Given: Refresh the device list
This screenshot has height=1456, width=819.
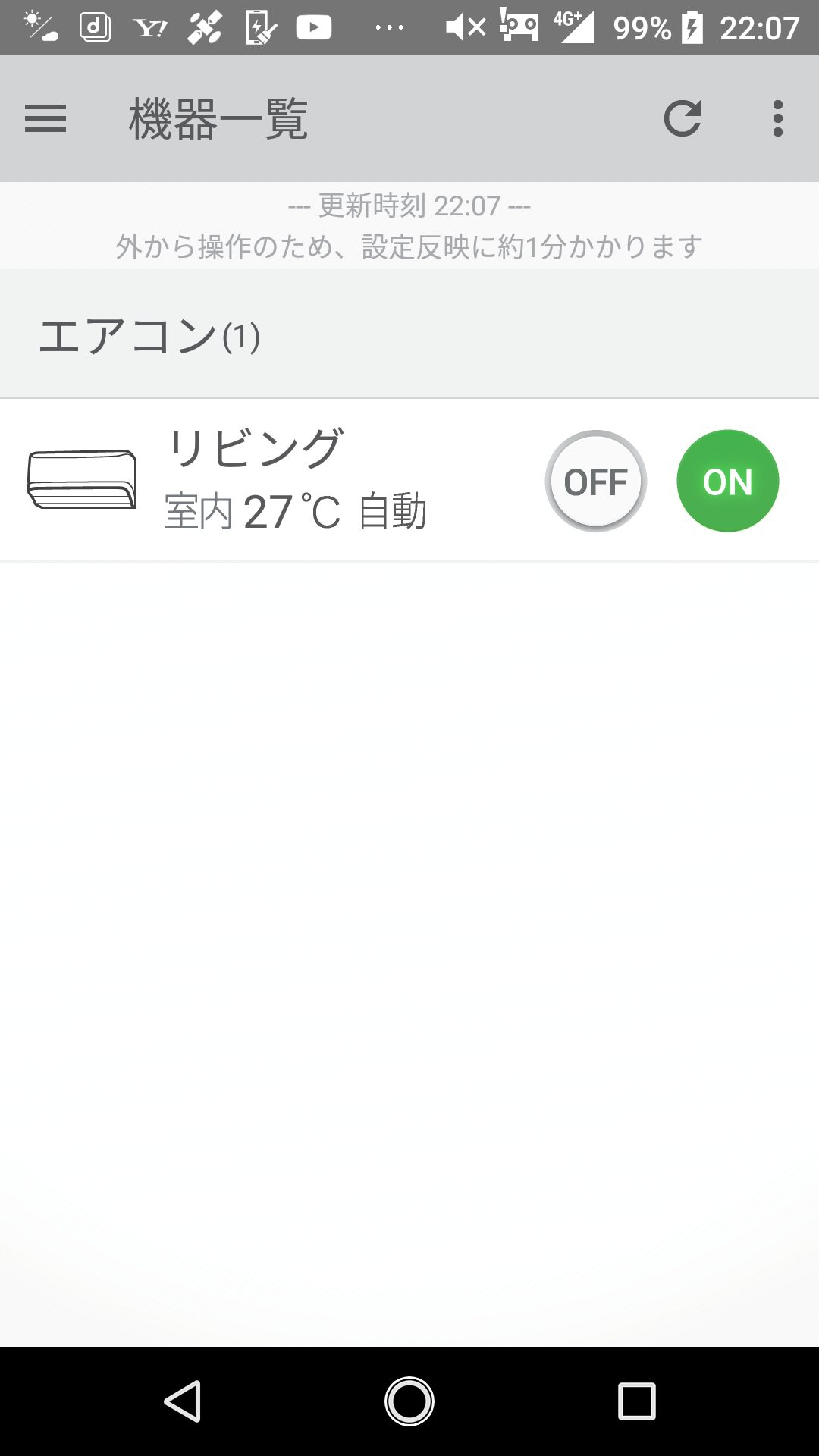Looking at the screenshot, I should click(682, 118).
